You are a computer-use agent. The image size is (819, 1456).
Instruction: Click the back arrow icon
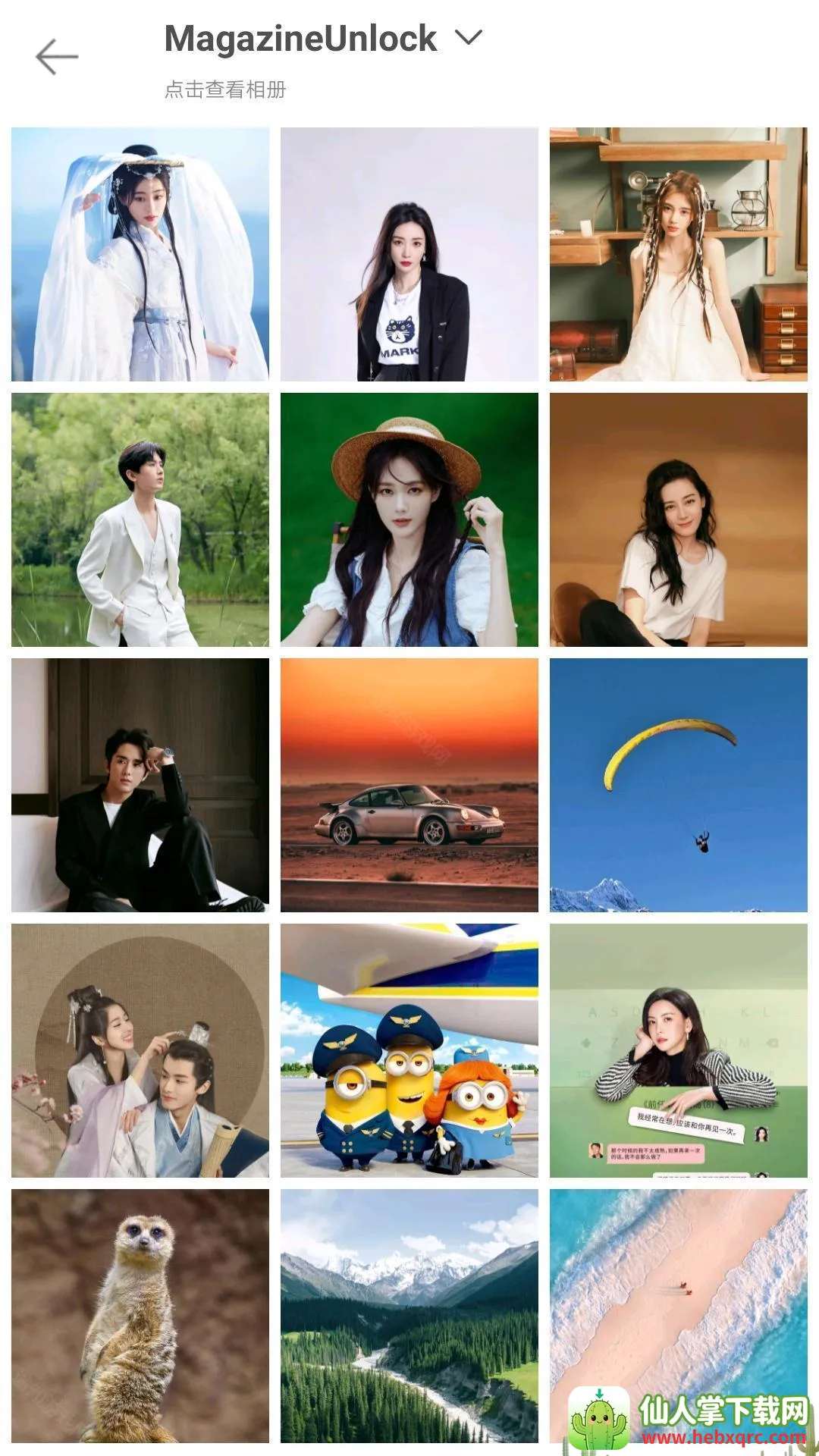point(53,55)
